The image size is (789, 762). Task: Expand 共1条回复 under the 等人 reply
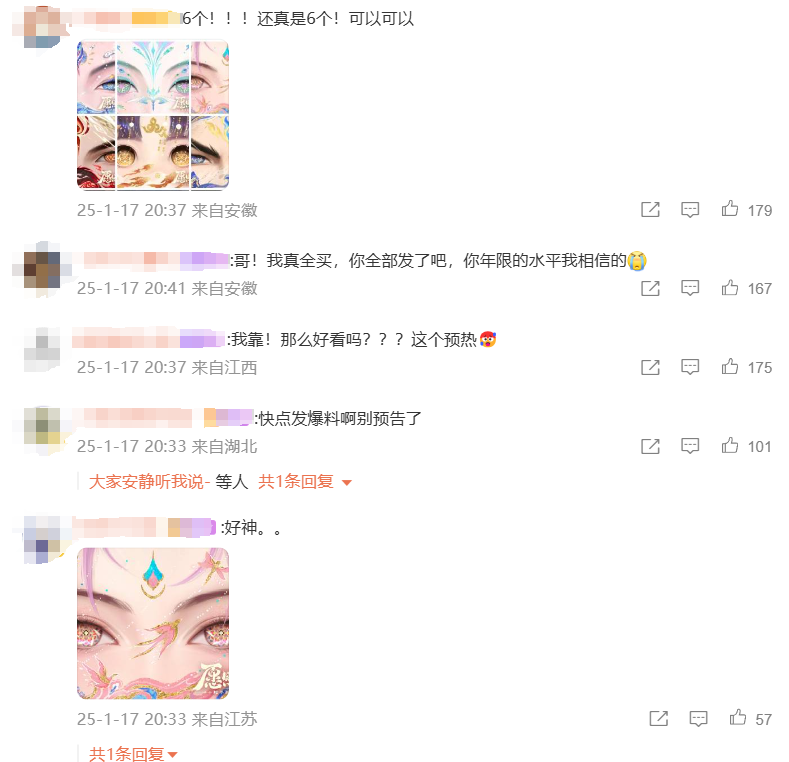pyautogui.click(x=305, y=482)
